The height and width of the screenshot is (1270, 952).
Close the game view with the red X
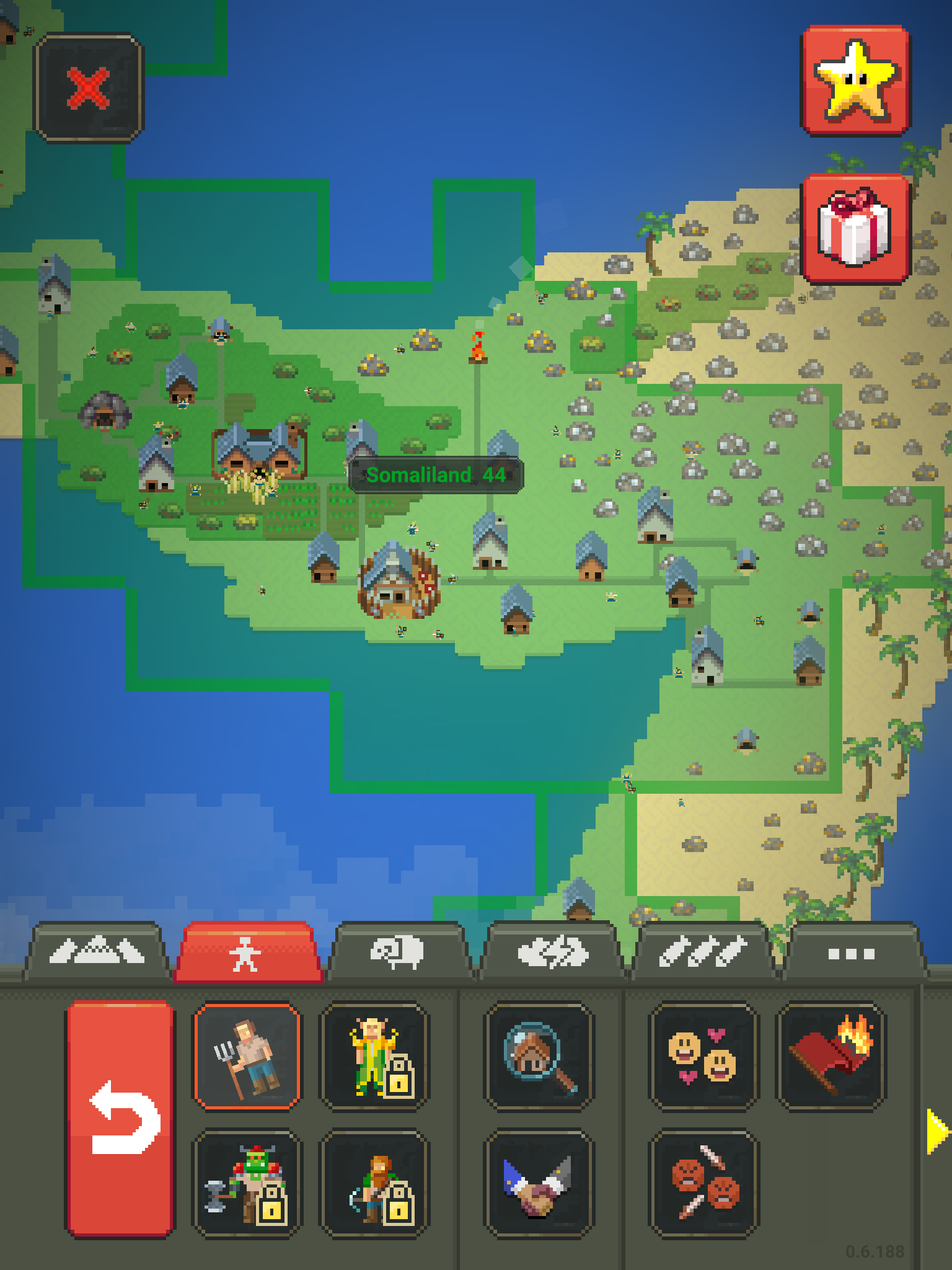88,88
